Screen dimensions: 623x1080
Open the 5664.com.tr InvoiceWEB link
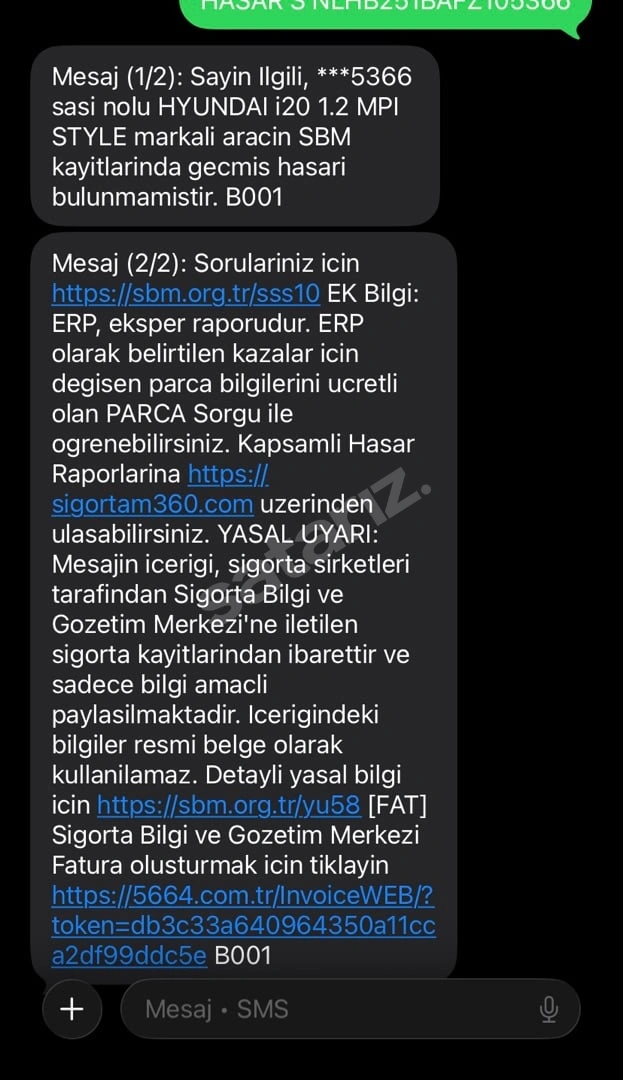tap(243, 926)
